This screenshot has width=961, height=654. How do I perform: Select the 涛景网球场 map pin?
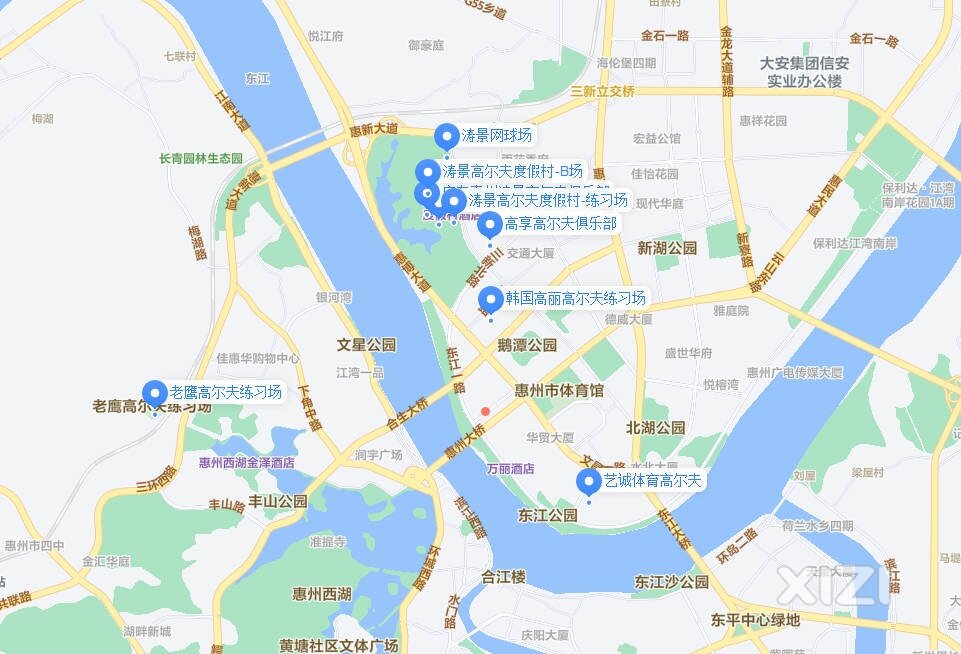(448, 135)
